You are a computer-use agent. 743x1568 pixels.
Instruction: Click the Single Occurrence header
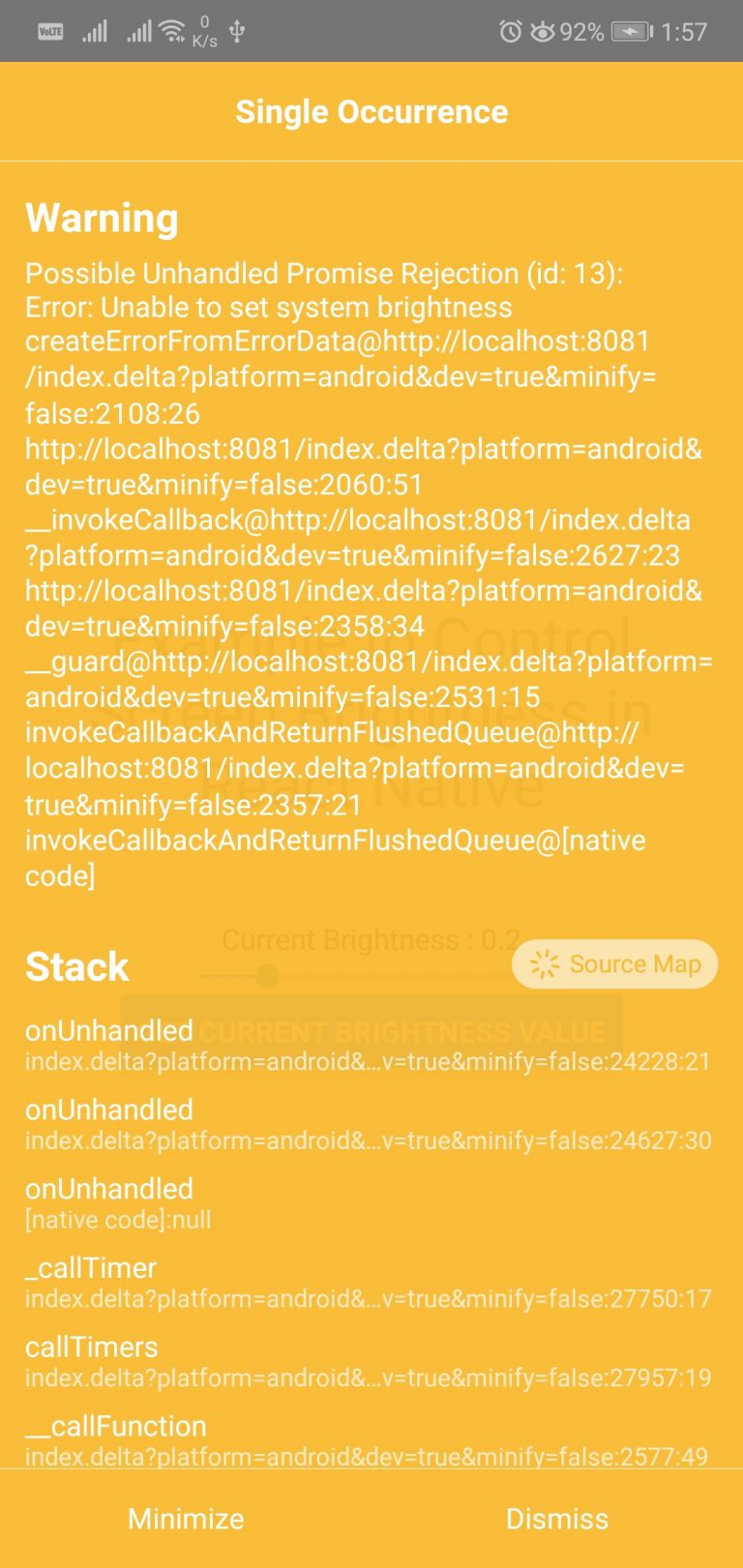tap(371, 111)
